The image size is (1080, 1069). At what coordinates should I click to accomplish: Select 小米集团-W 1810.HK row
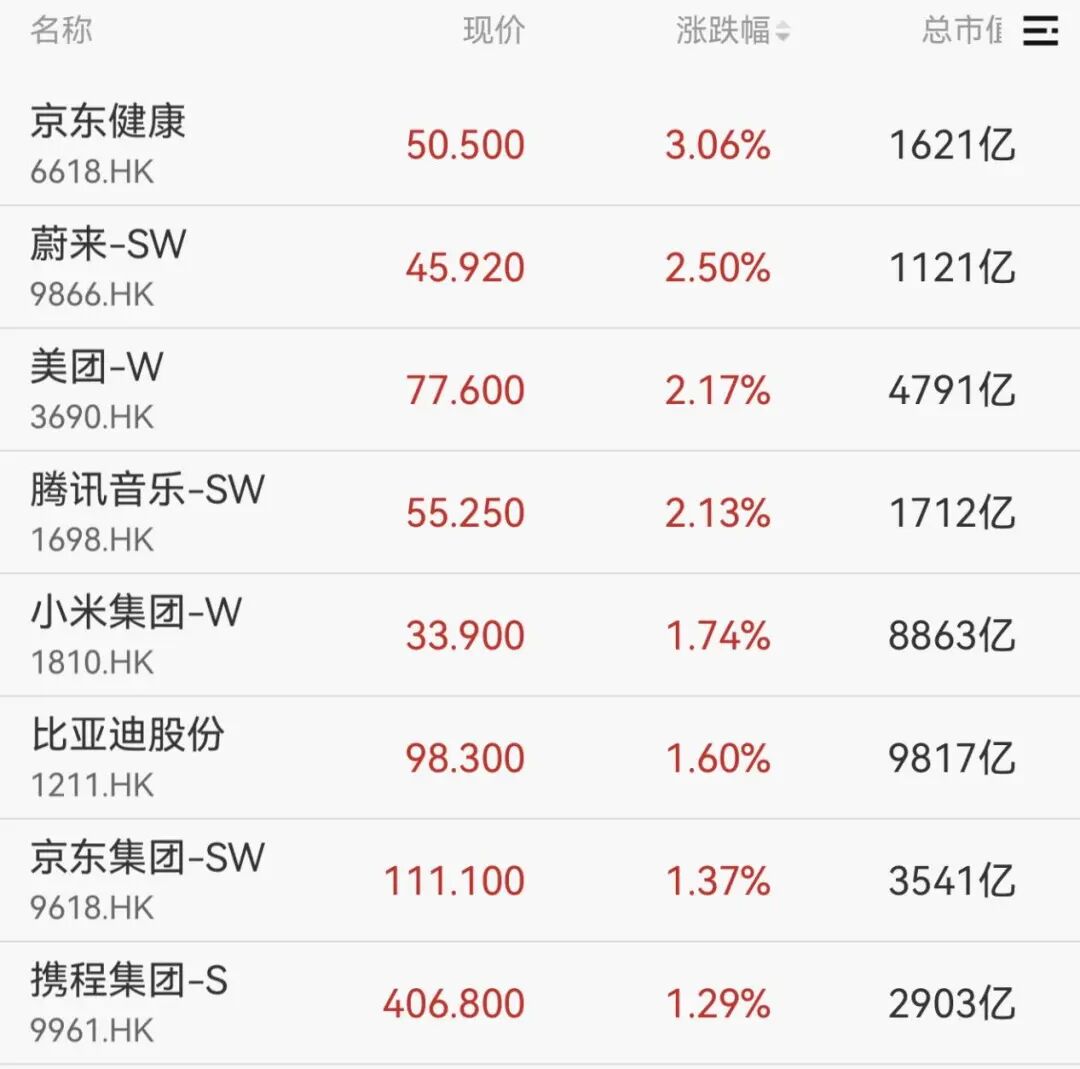[x=540, y=635]
